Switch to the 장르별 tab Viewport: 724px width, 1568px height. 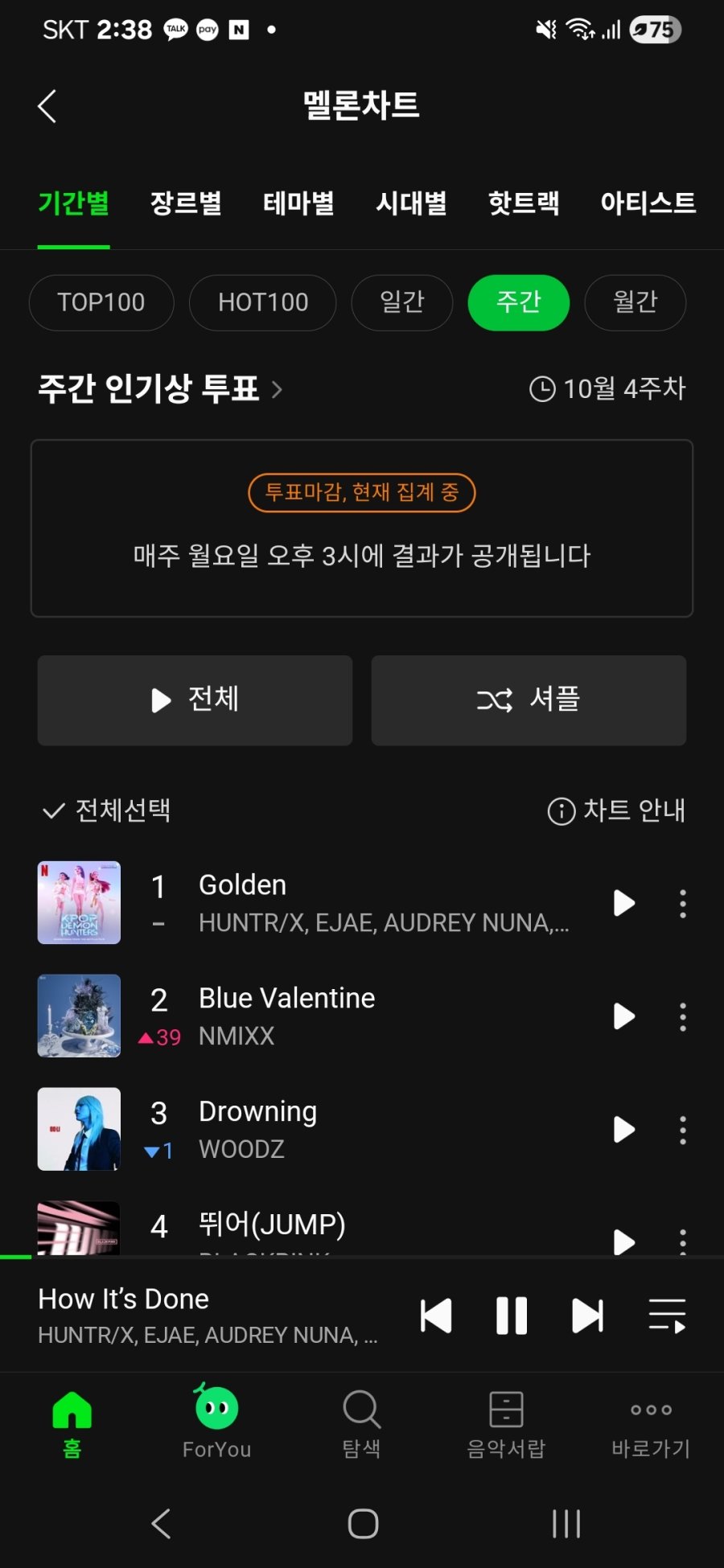coord(186,203)
